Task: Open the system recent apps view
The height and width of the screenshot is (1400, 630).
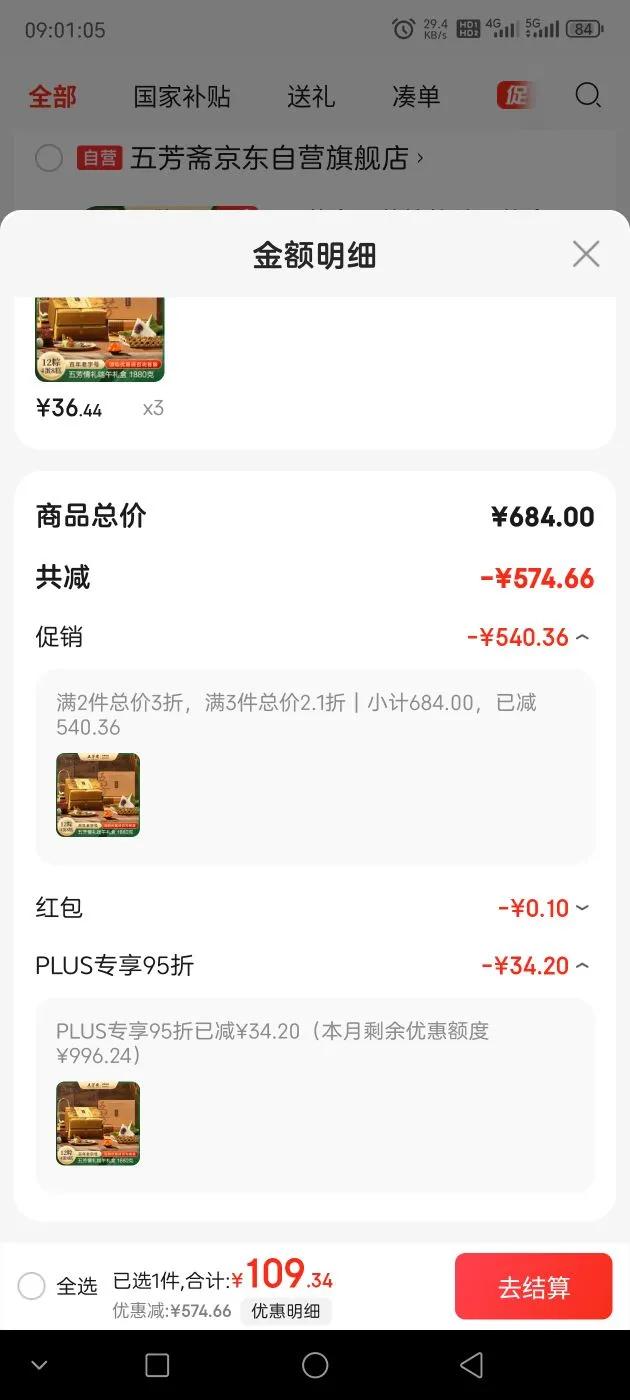Action: [x=157, y=1365]
